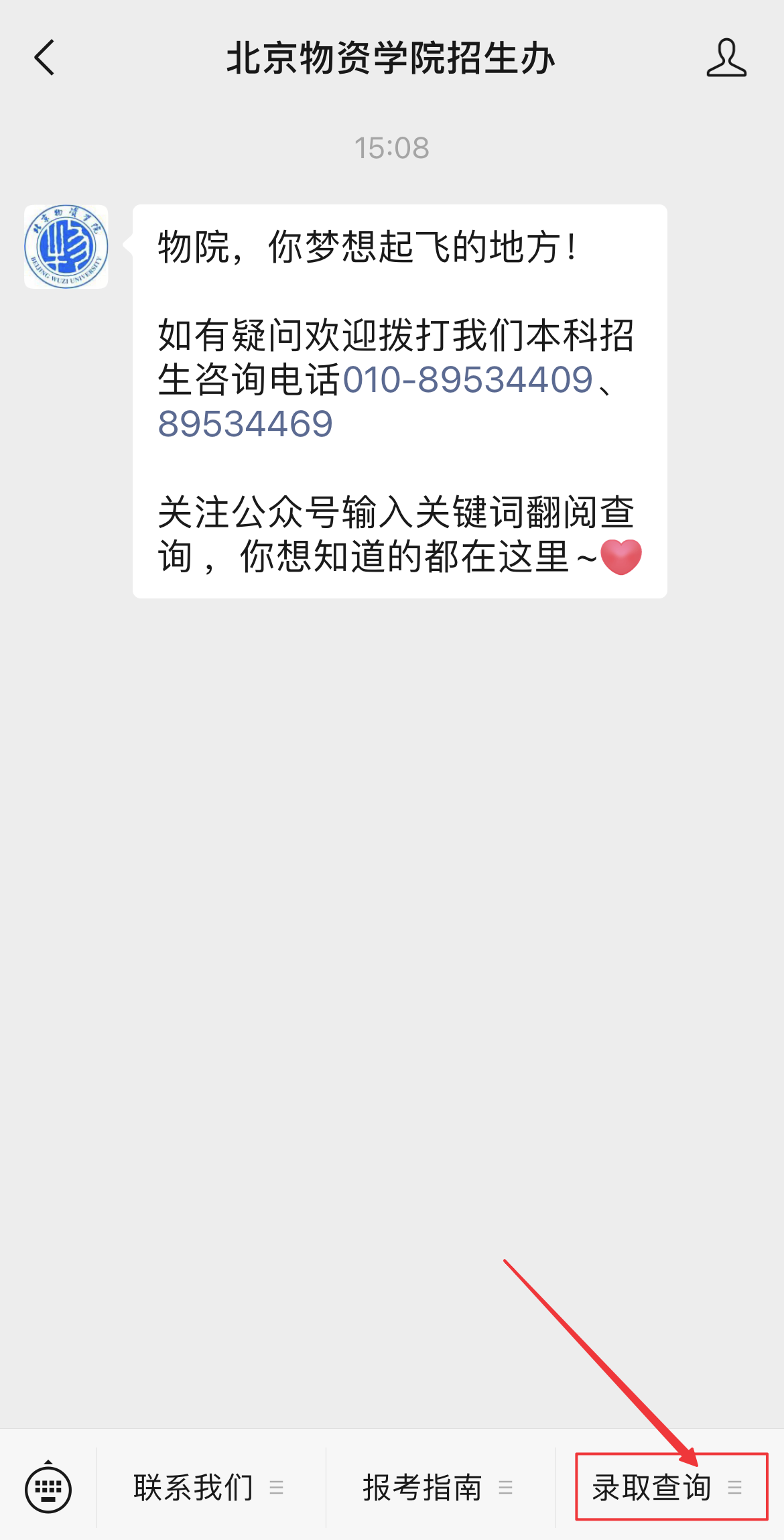Expand the 报考指南 menu
The height and width of the screenshot is (1540, 784).
(x=440, y=1488)
